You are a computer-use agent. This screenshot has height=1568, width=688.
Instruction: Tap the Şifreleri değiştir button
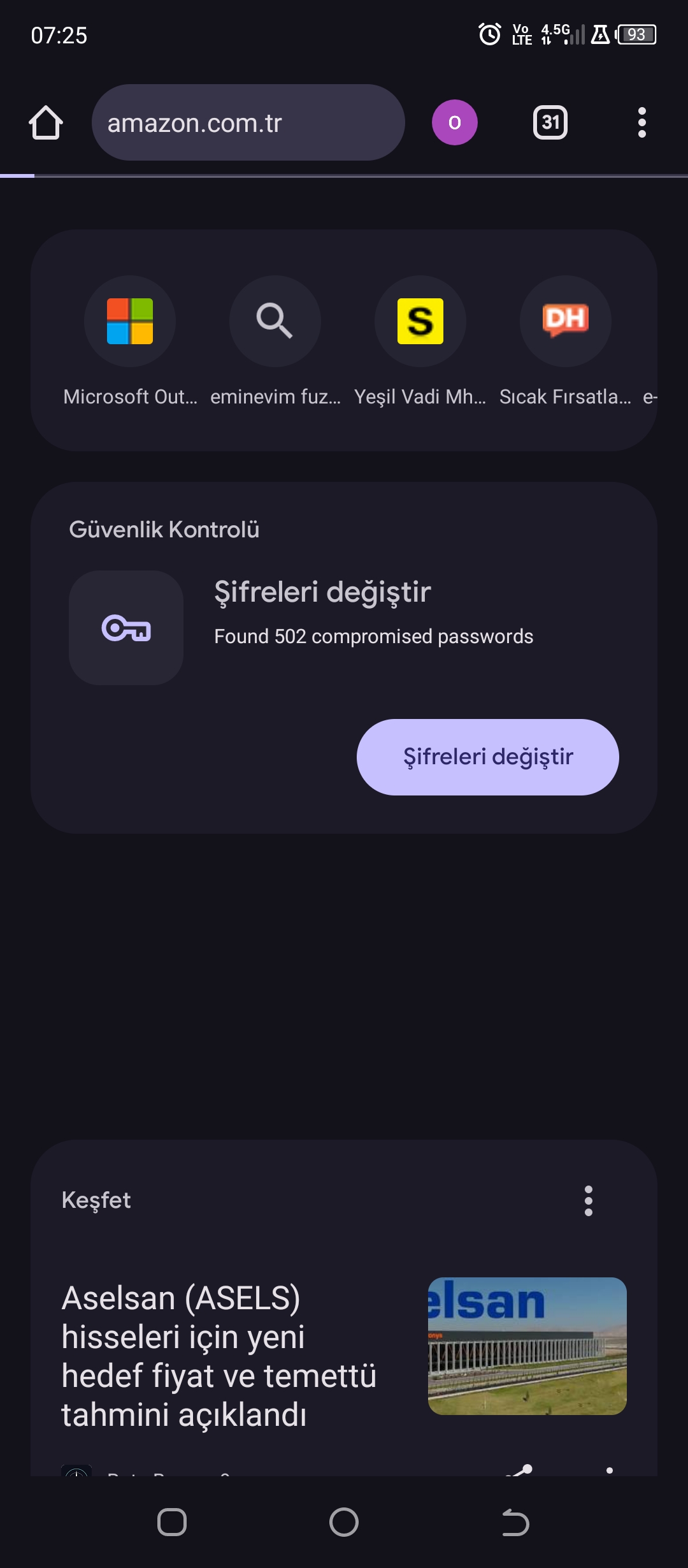click(488, 757)
